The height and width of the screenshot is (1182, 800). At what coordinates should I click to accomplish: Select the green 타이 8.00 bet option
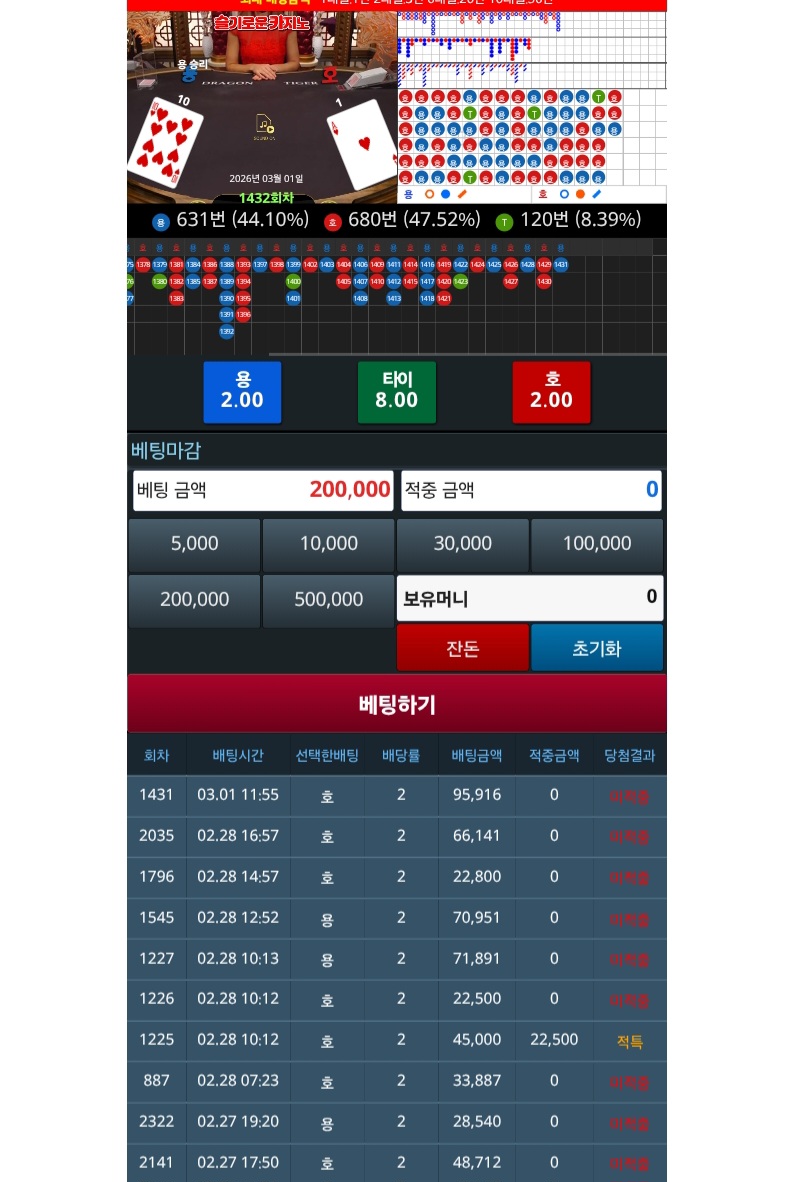(x=396, y=391)
